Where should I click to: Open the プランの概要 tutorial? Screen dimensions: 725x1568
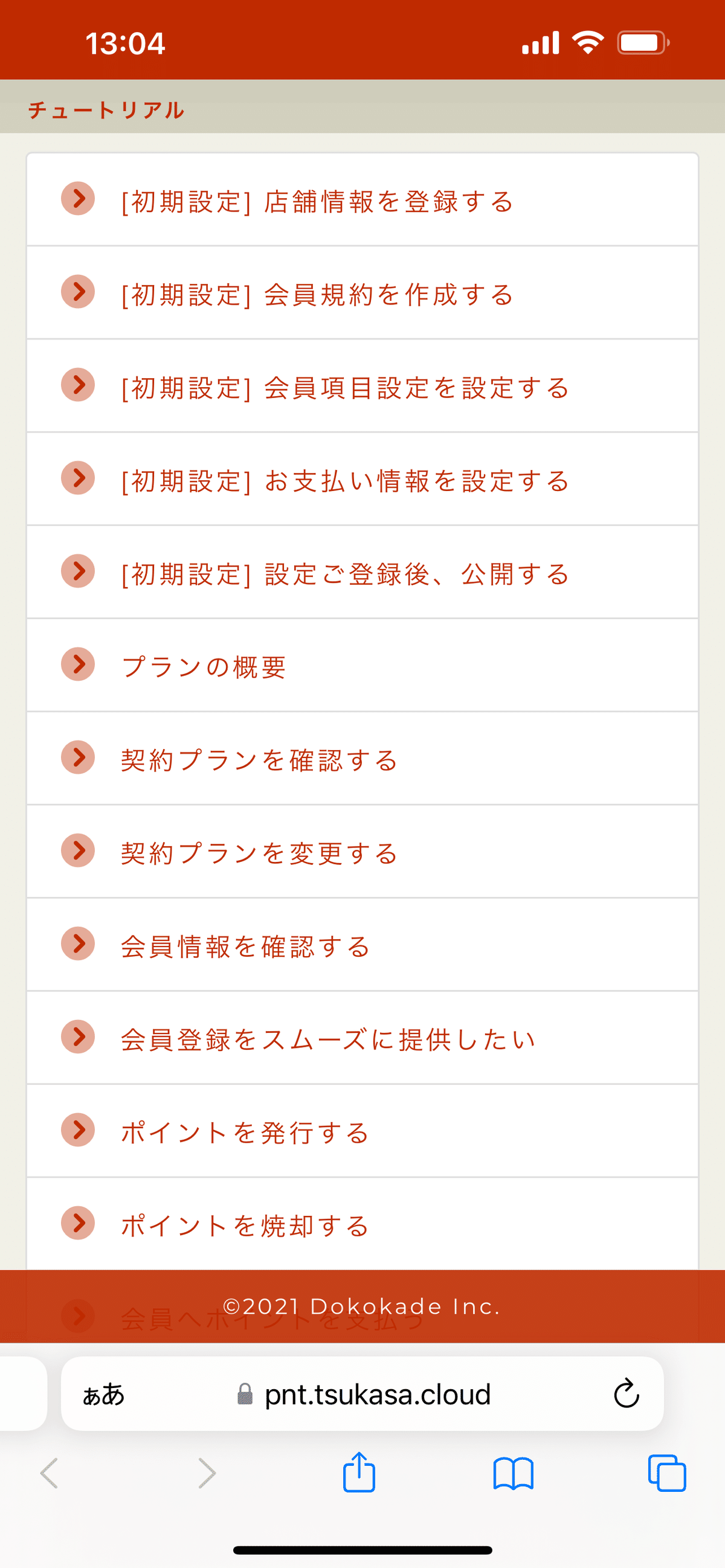click(x=362, y=665)
